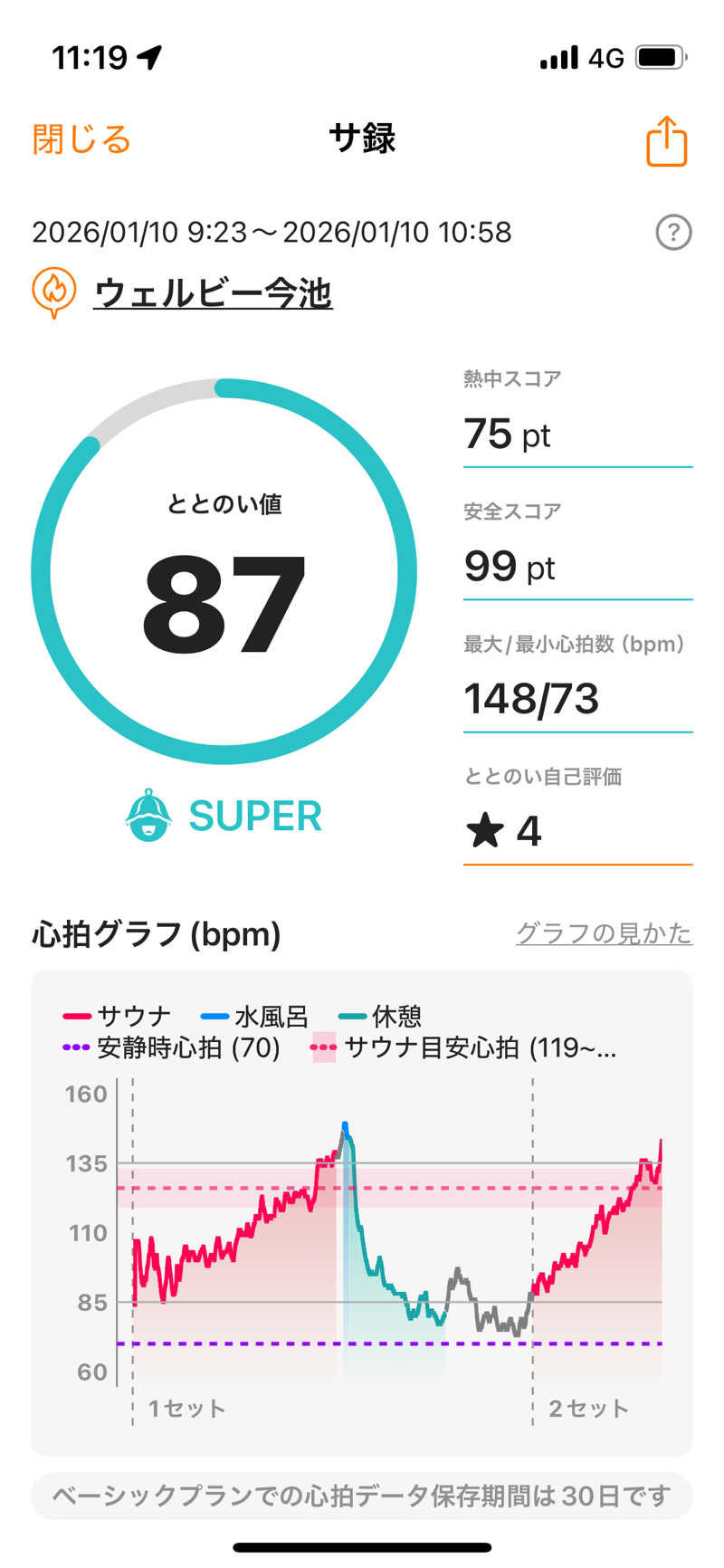Edit the ととのい自己評価 star rating
Viewport: 724px width, 1568px height.
click(576, 831)
